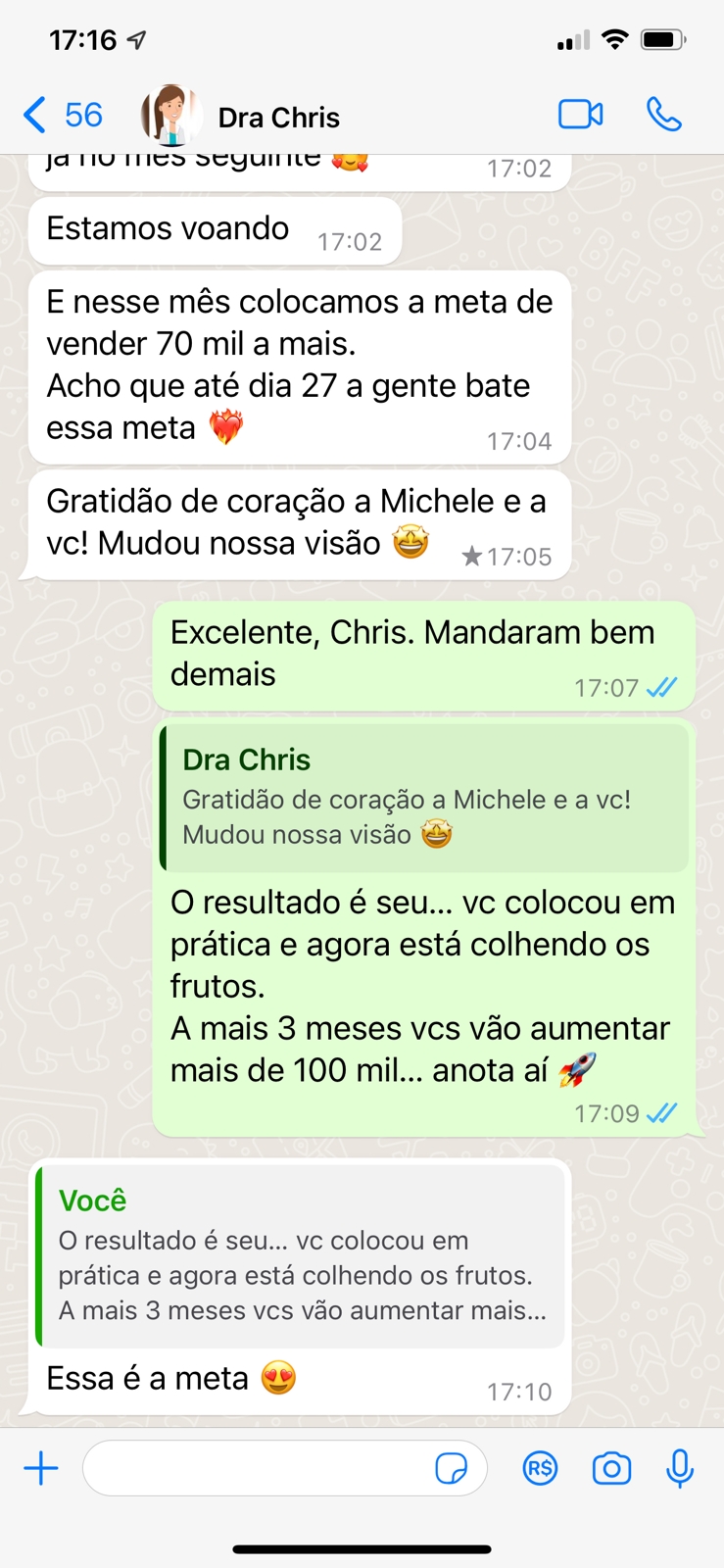
Task: Start a voice call with Dra Chris
Action: pos(663,115)
